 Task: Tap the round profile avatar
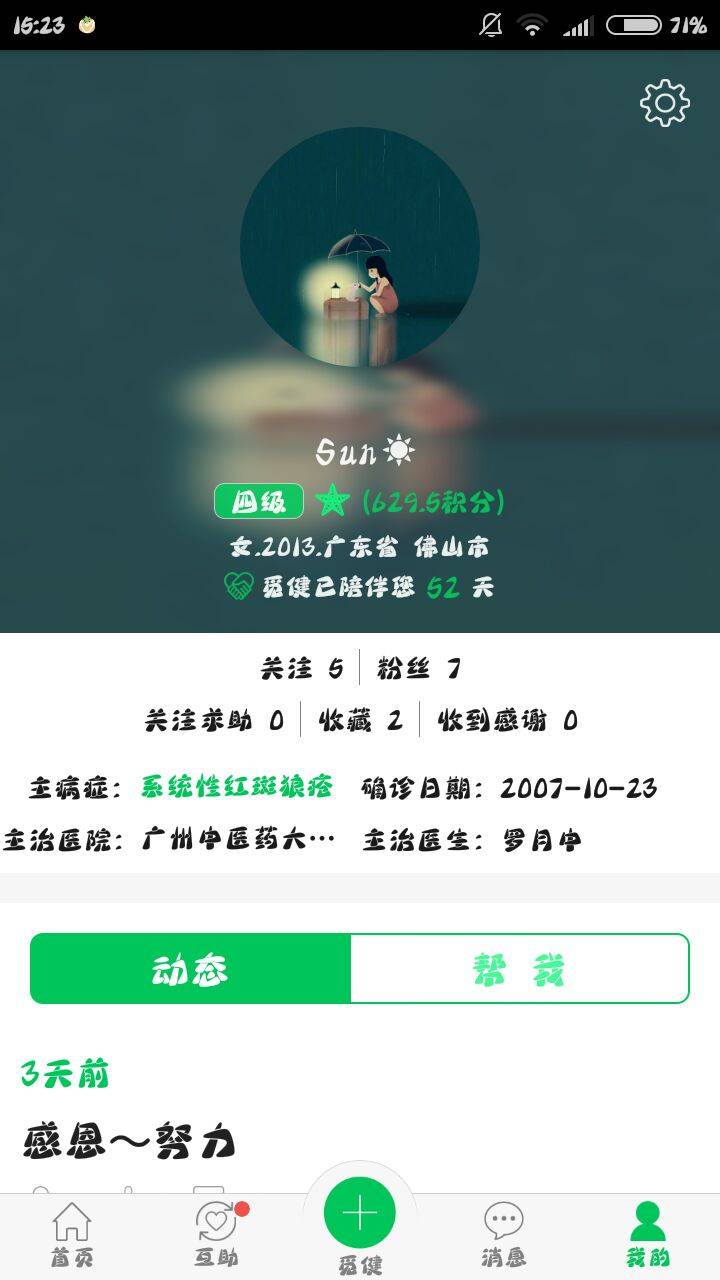(360, 247)
